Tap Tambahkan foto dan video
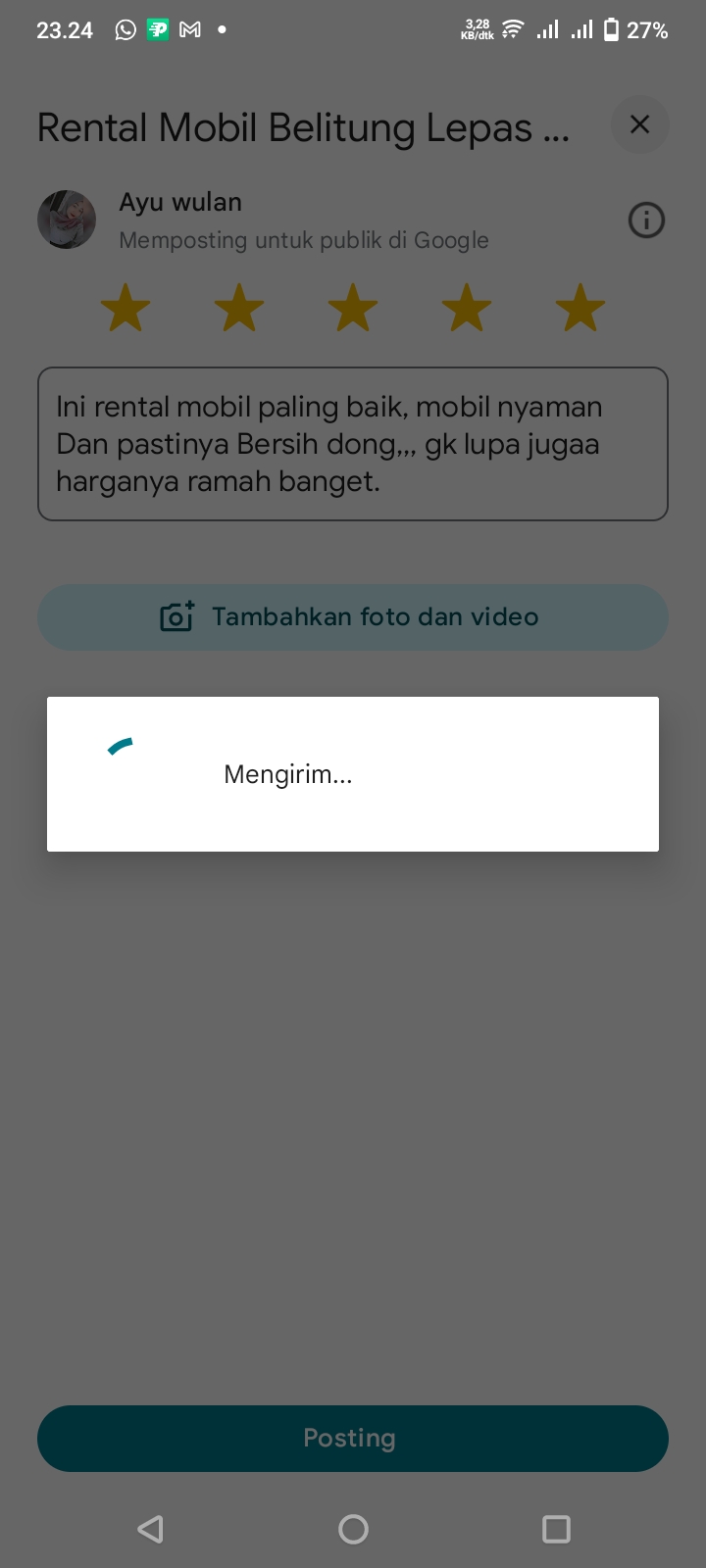706x1568 pixels. (x=353, y=617)
